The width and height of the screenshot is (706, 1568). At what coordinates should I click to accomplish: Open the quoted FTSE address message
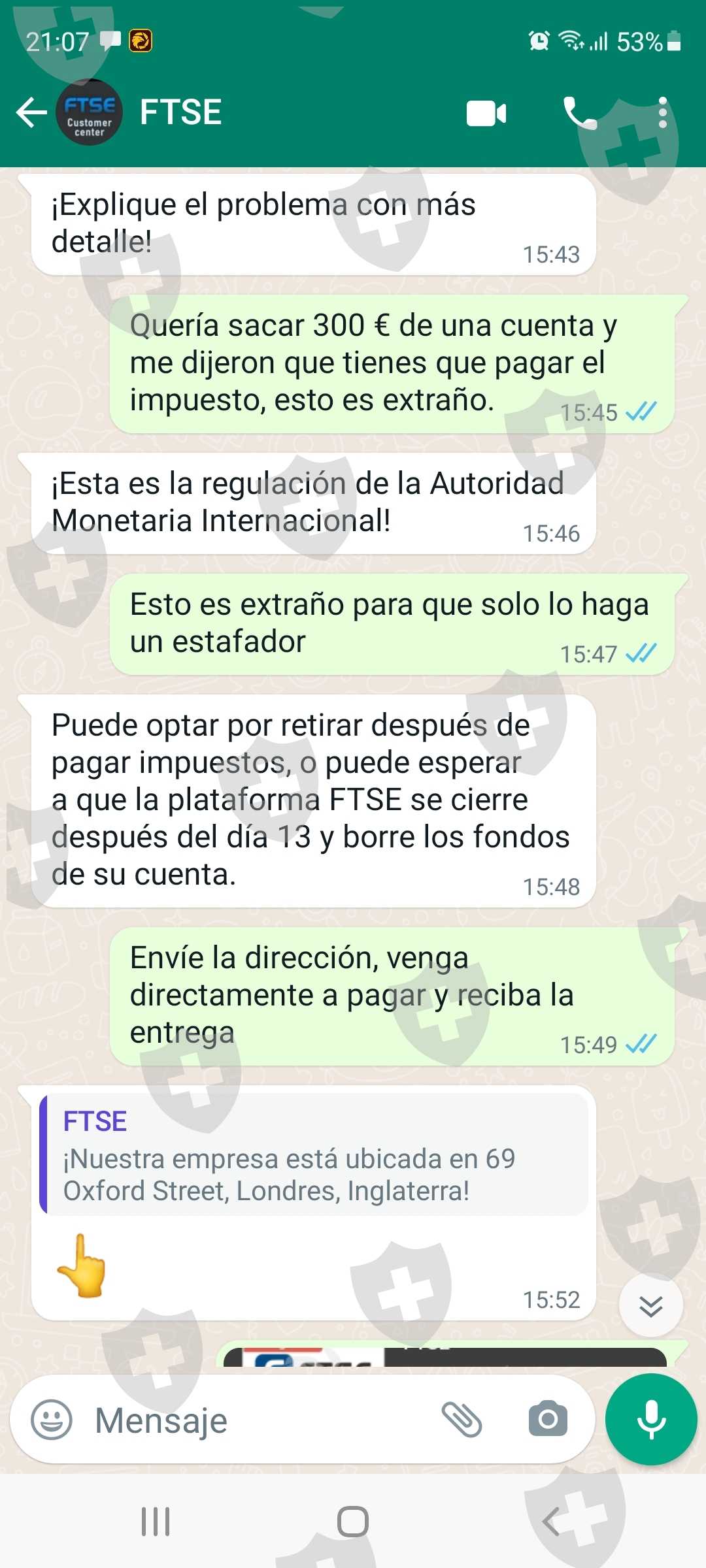(x=314, y=1154)
